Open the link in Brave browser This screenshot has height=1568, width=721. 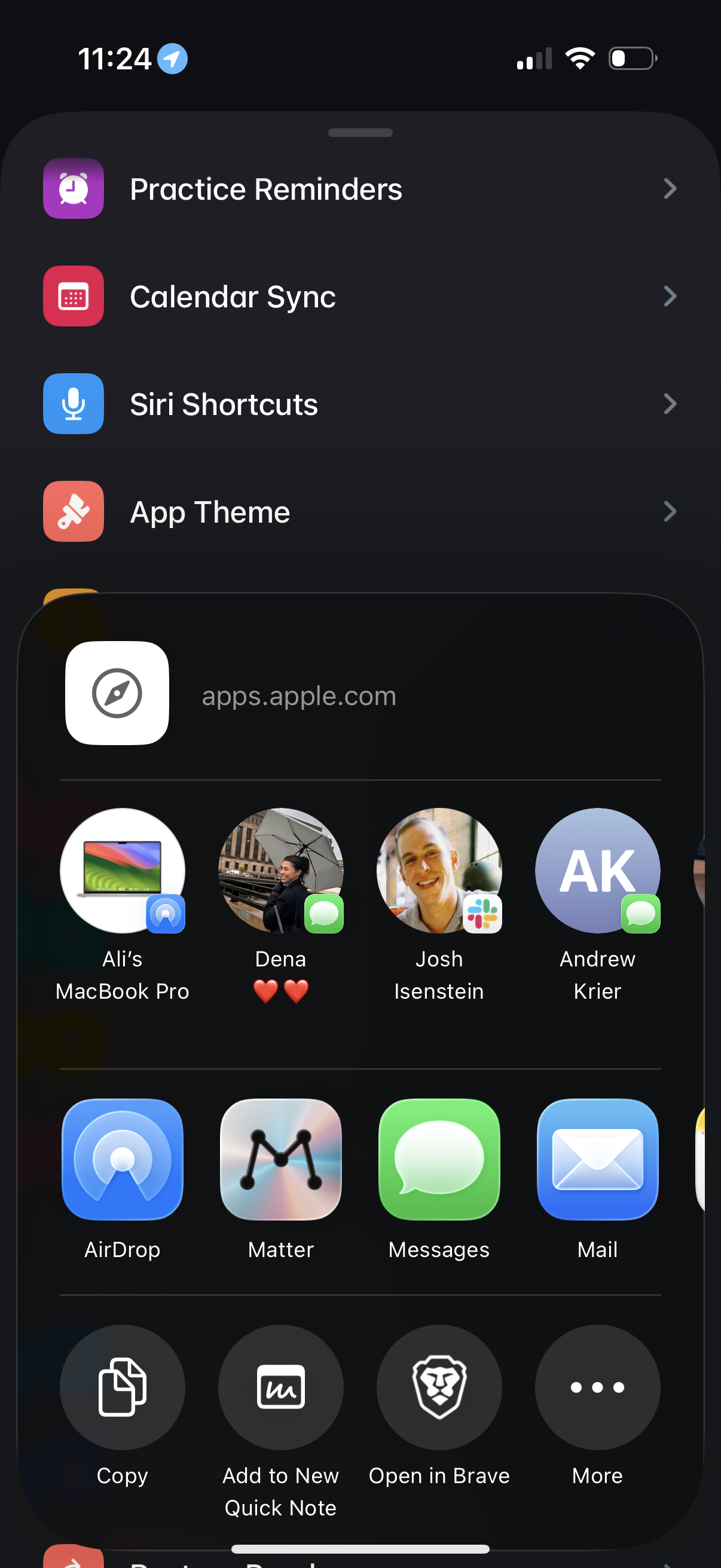pos(439,1387)
